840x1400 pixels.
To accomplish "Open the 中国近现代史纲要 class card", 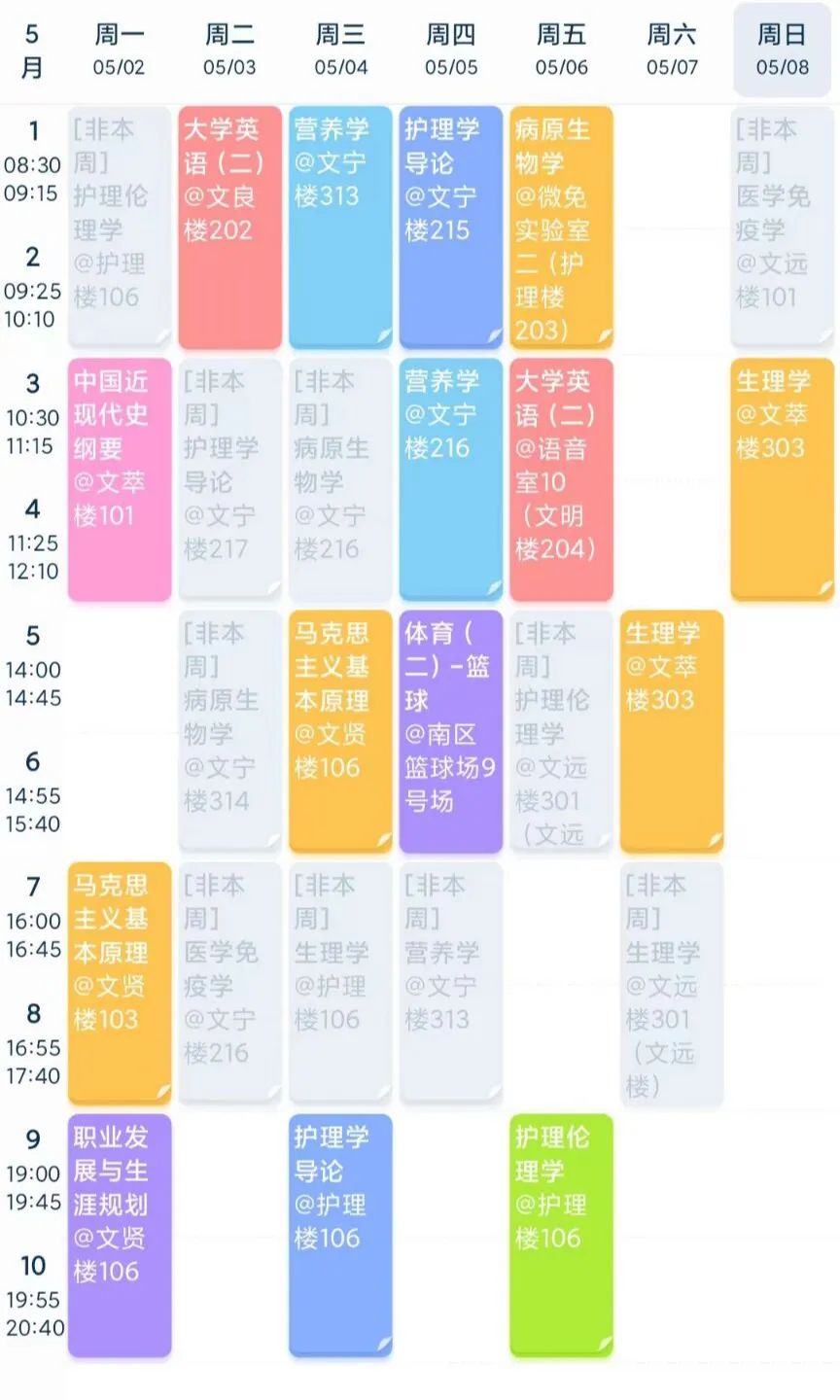I will [120, 479].
